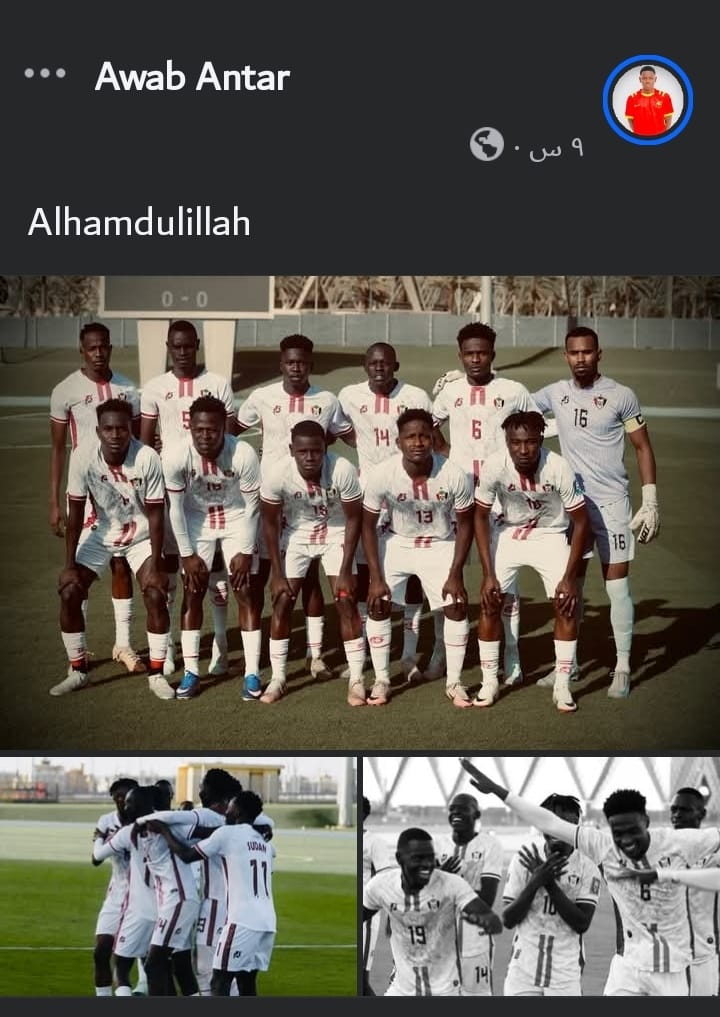View Awab Antar's profile picture story
720x1017 pixels.
(x=648, y=100)
